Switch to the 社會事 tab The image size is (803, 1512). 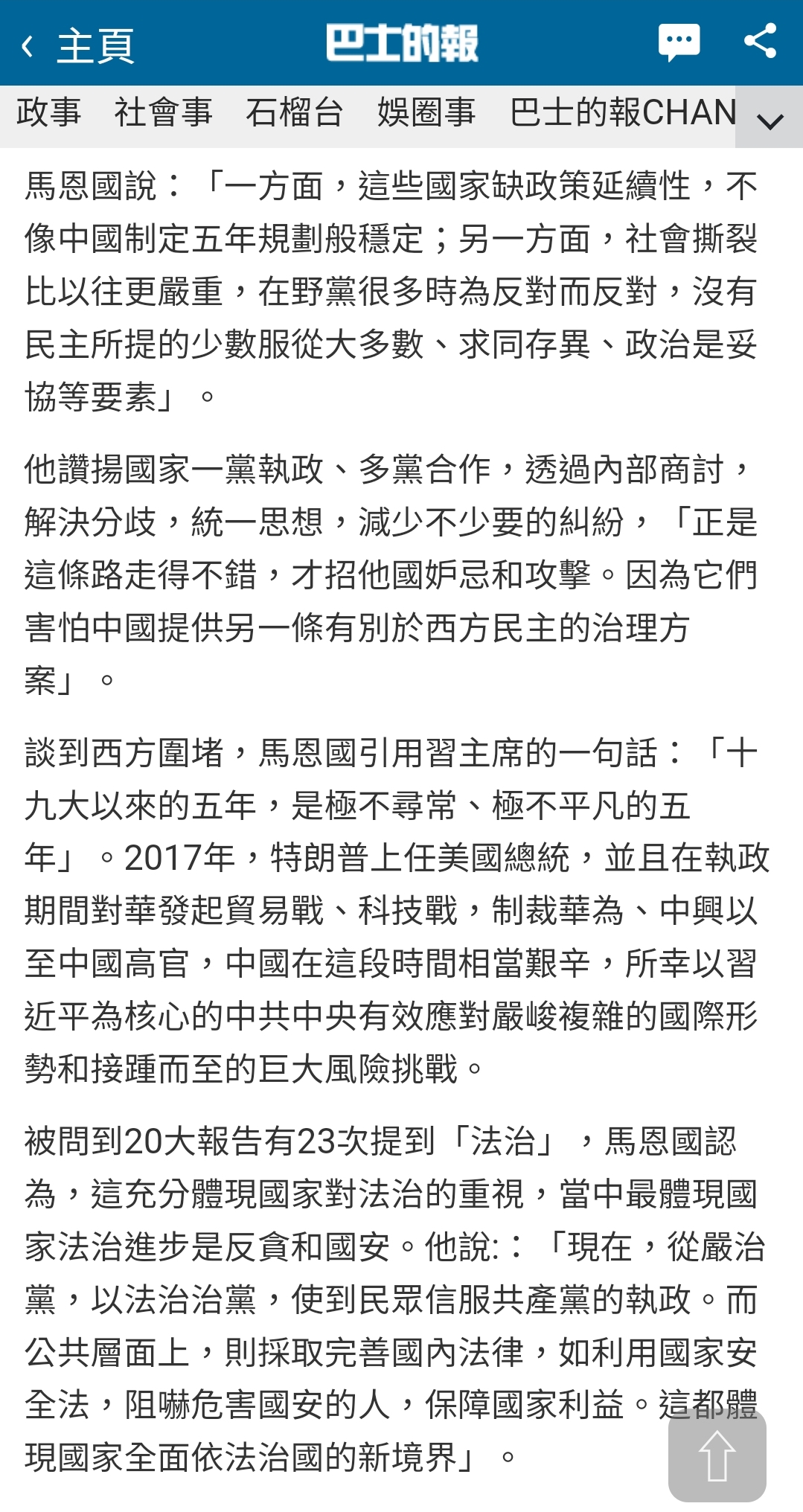tap(163, 113)
